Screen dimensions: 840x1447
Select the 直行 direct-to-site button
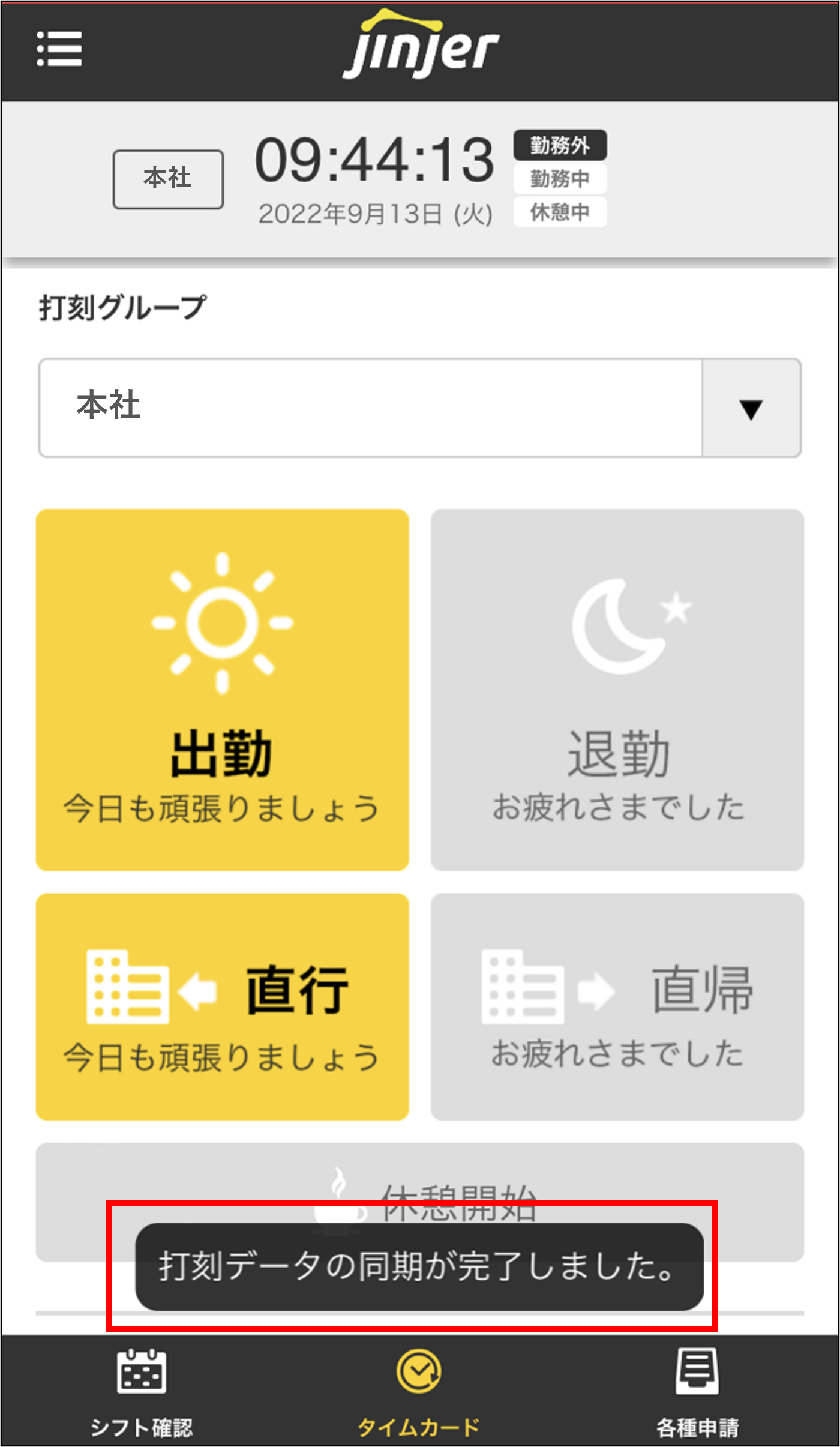coord(222,1006)
